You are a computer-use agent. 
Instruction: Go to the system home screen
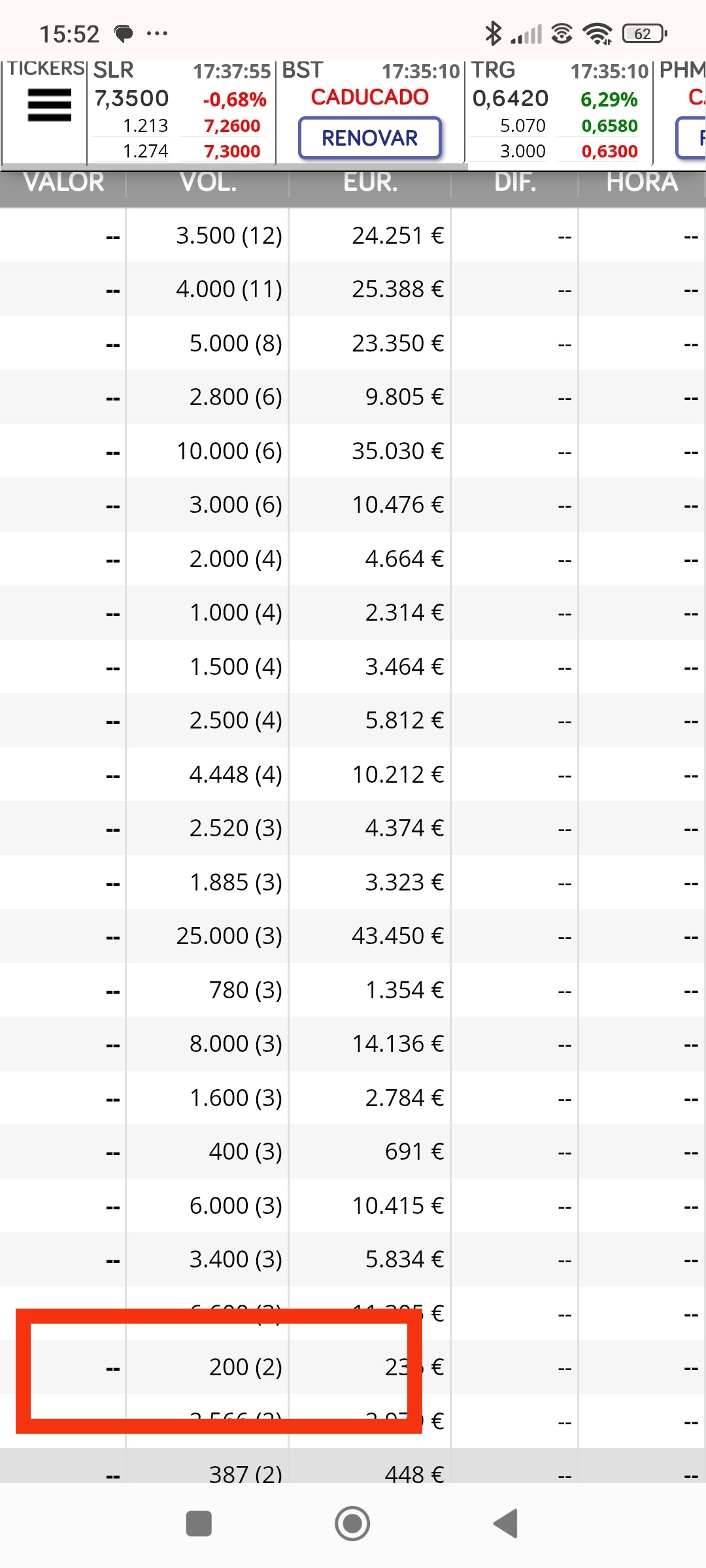pyautogui.click(x=352, y=1524)
